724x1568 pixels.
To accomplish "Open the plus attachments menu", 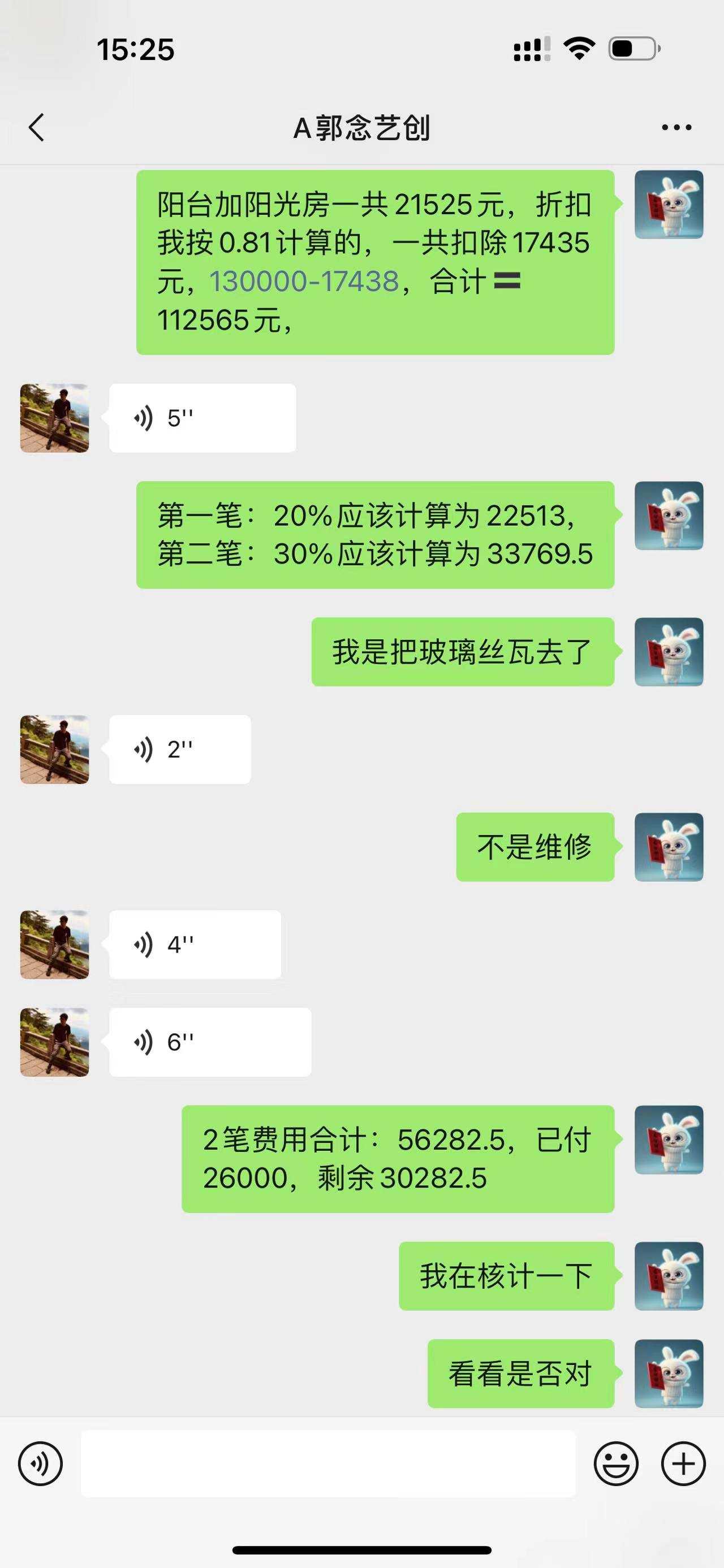I will 683,1464.
